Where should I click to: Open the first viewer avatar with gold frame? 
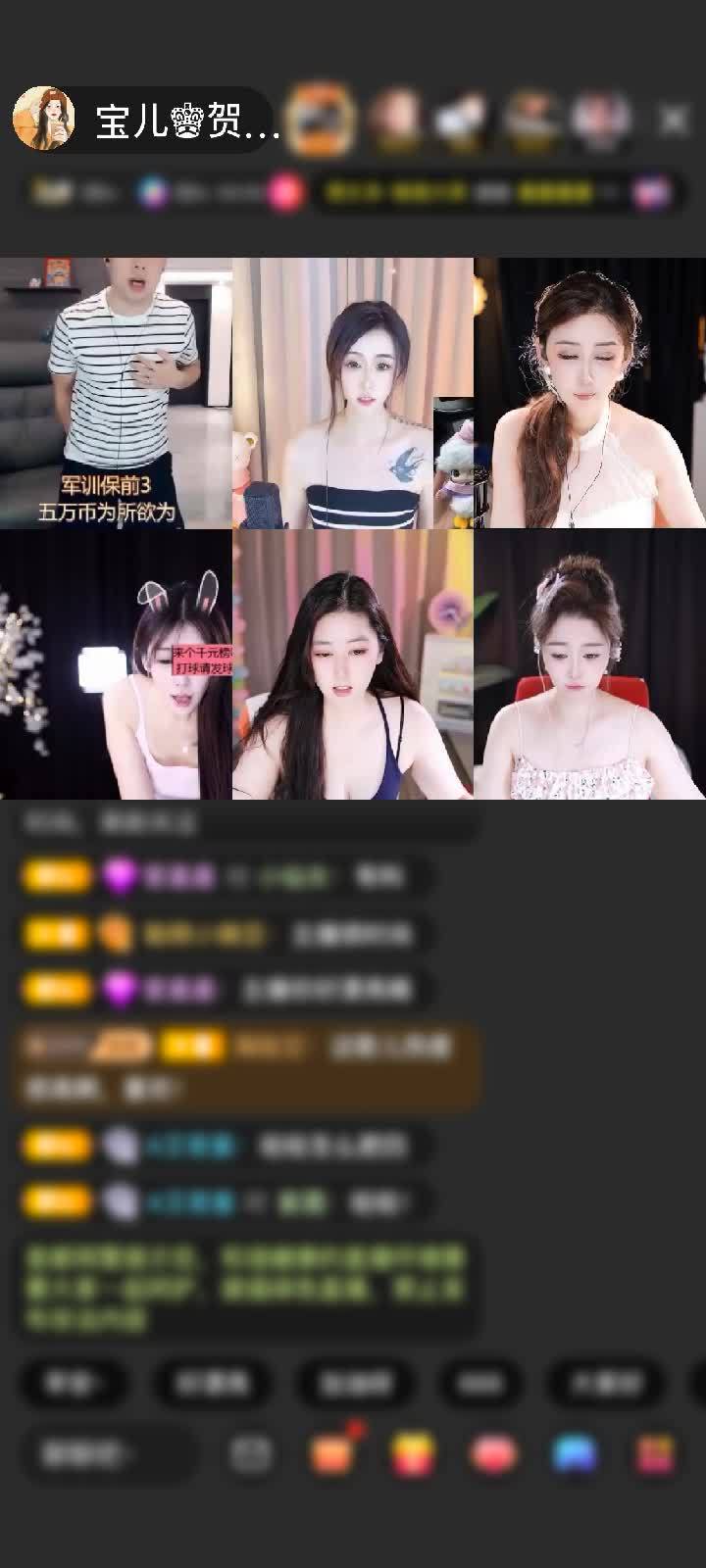point(323,120)
